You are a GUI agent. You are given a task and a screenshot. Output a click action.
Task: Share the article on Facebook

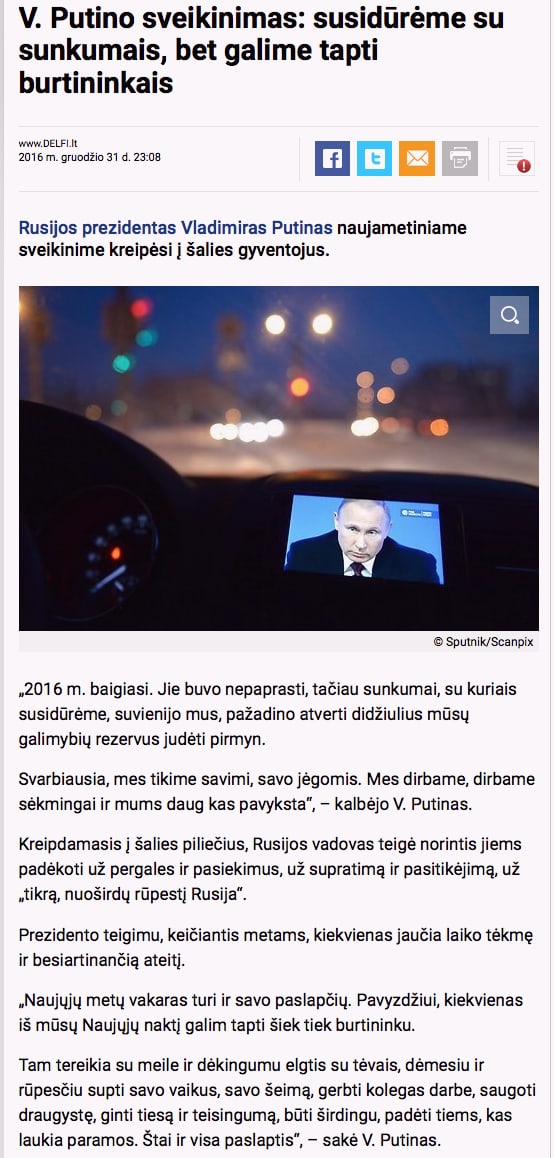point(332,158)
